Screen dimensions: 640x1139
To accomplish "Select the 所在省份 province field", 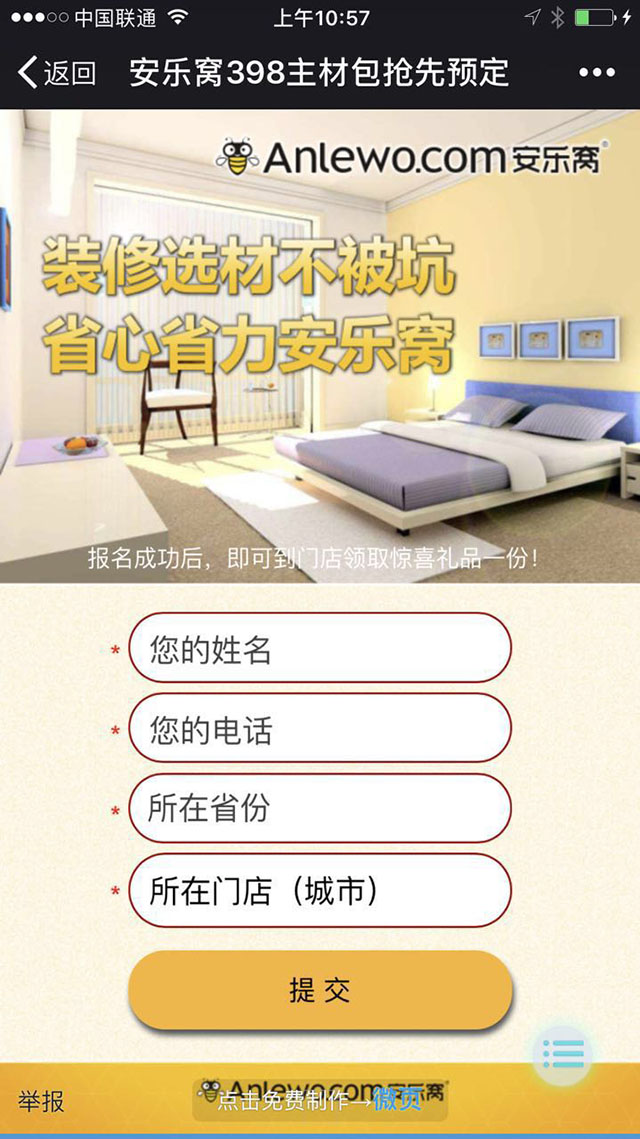I will [x=320, y=809].
